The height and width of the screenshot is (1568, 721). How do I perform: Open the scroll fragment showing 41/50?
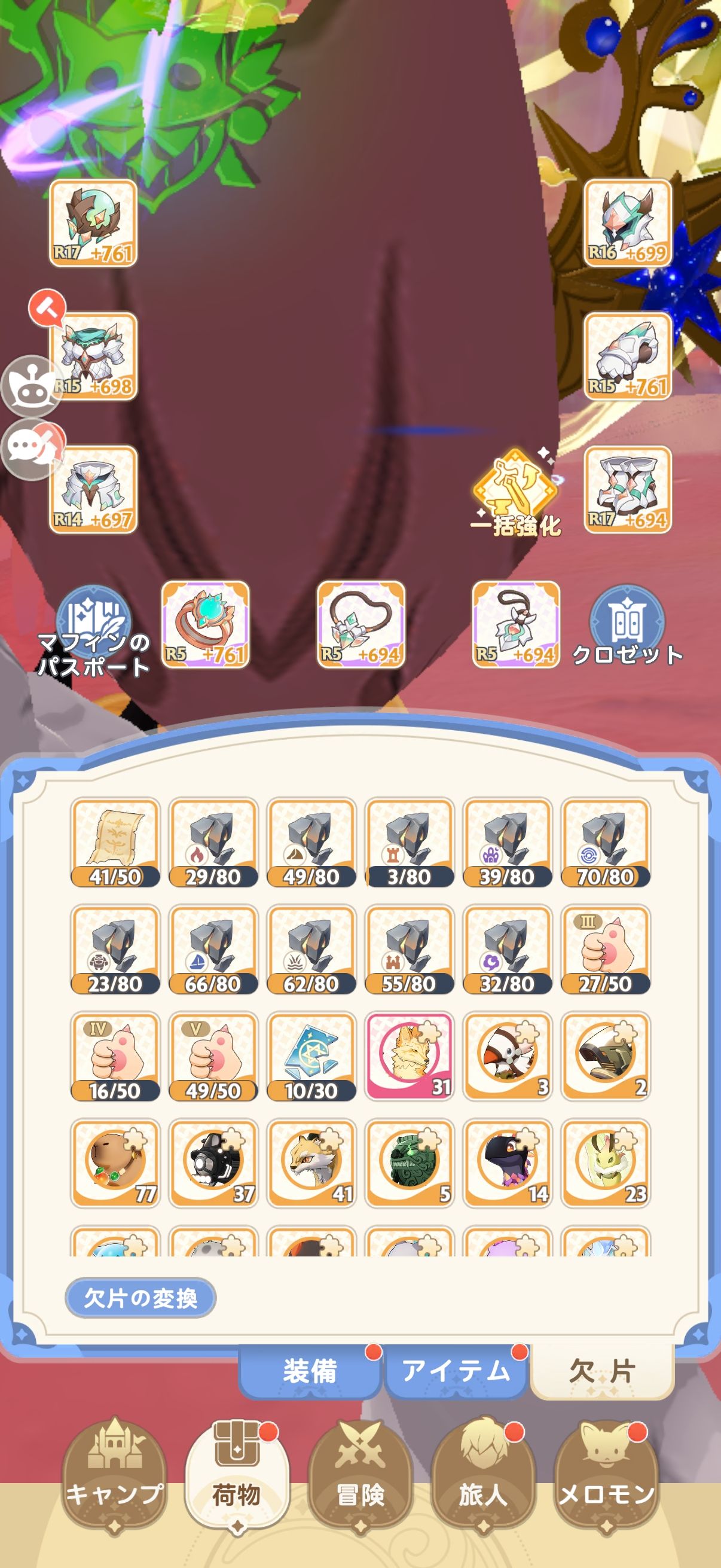pos(115,842)
